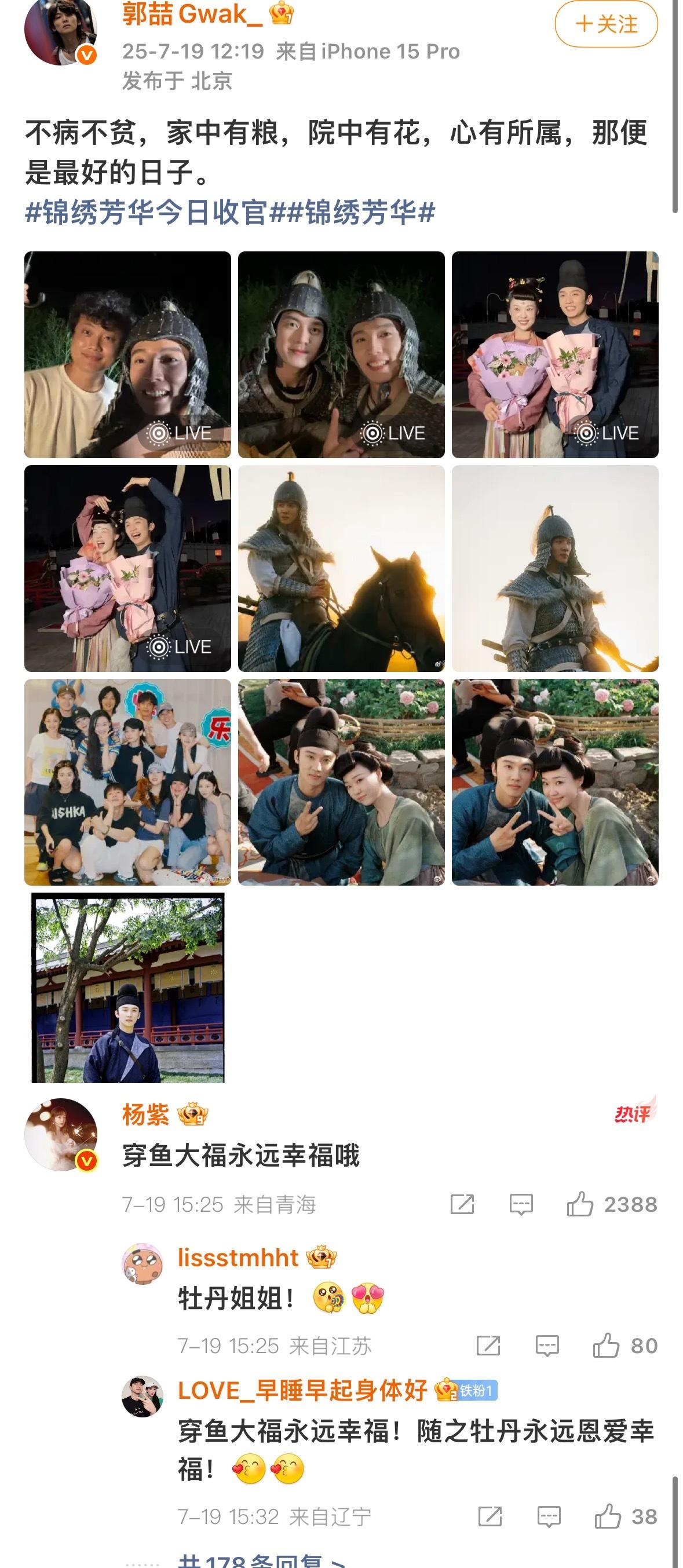Like LOVE_早睡早起身体好's reply
Screen dimensions: 683x1568
[626, 1516]
